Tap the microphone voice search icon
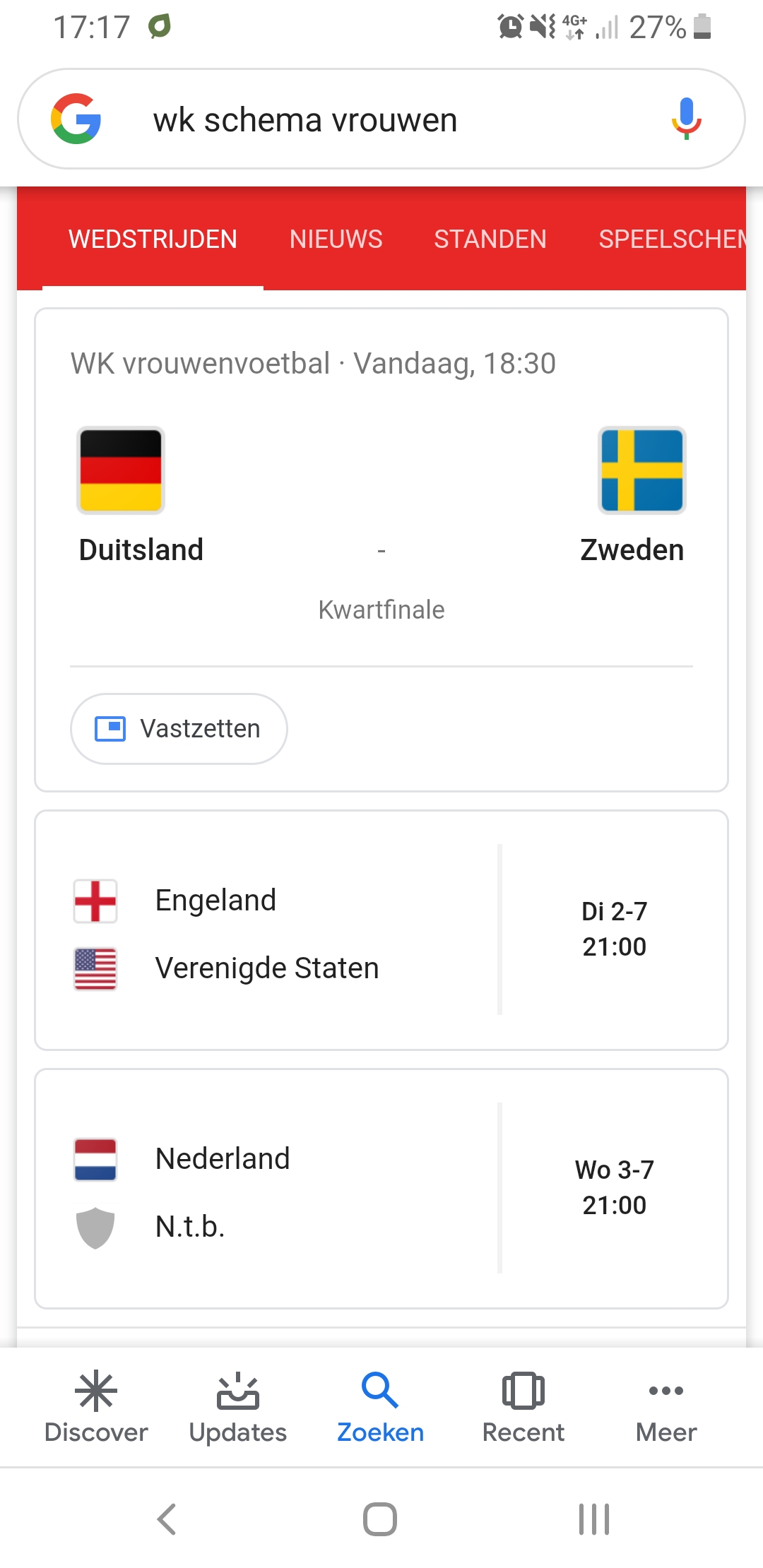763x1568 pixels. 686,119
